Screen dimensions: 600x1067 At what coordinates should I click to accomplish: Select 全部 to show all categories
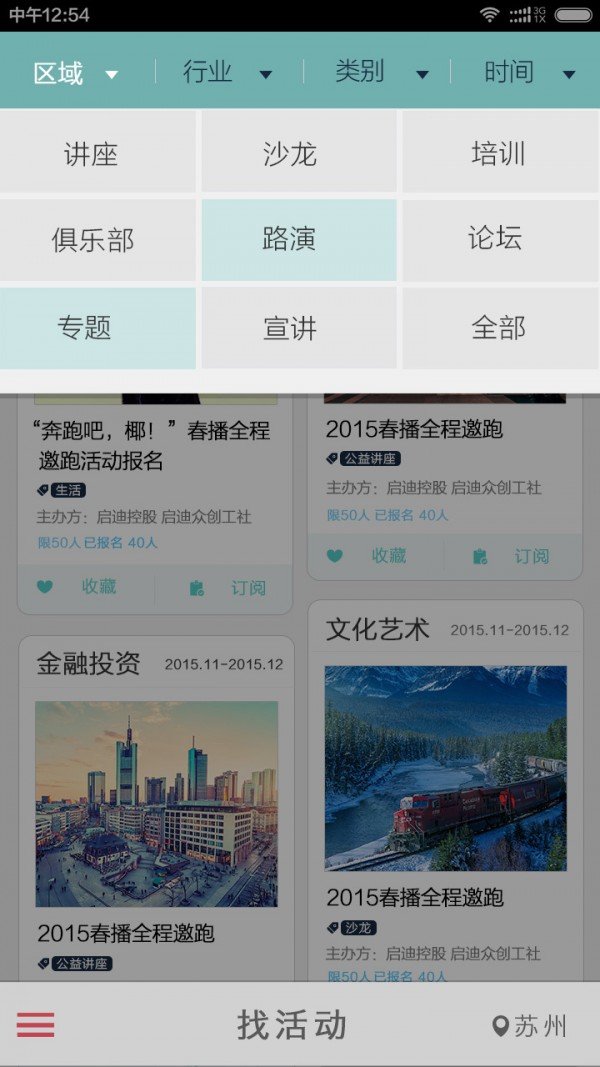point(498,328)
